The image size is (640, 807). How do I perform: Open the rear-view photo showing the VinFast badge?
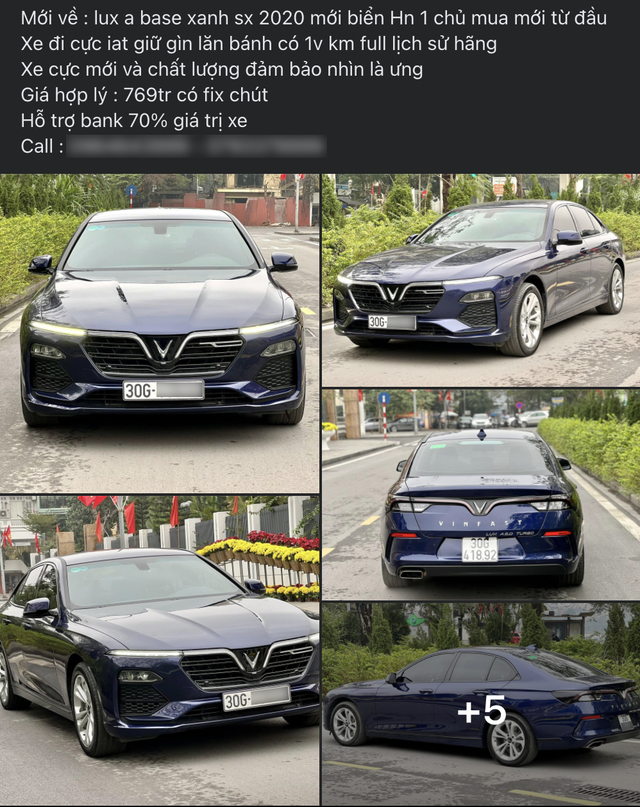pos(480,493)
